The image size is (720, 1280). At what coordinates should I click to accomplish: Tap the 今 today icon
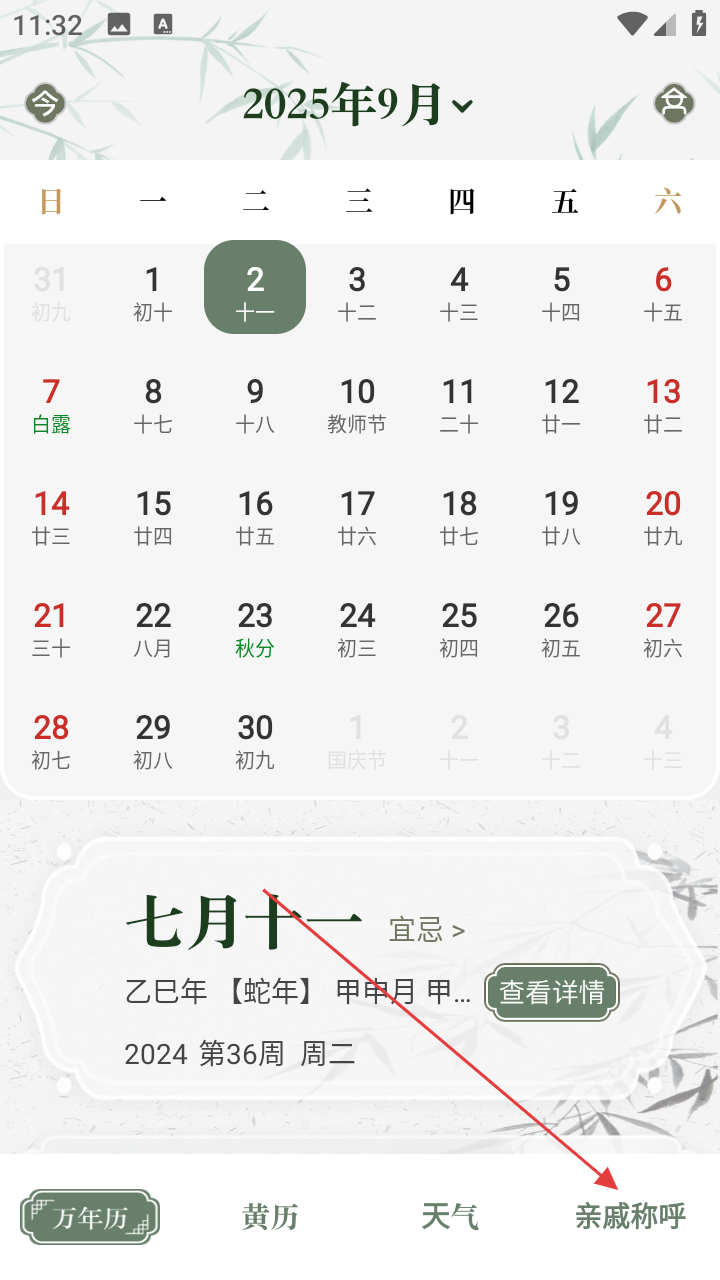pyautogui.click(x=45, y=102)
